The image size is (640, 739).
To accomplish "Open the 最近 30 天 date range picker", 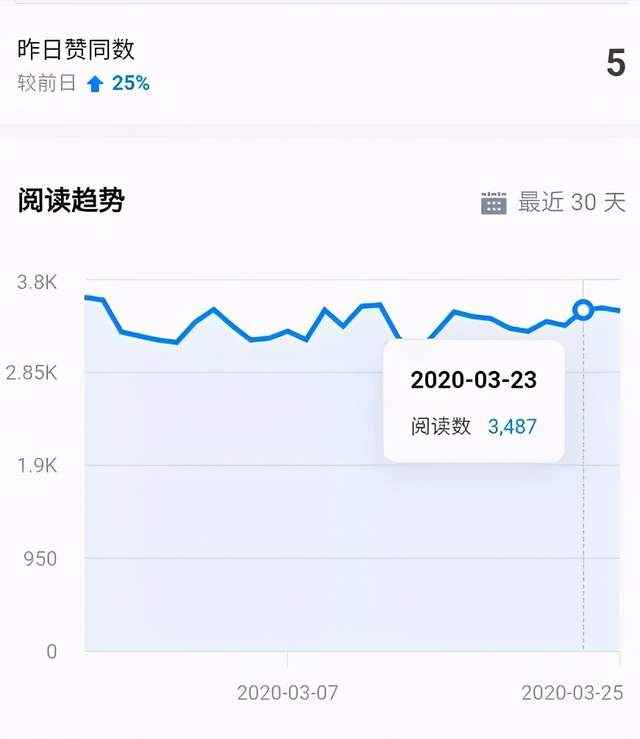I will pyautogui.click(x=553, y=202).
